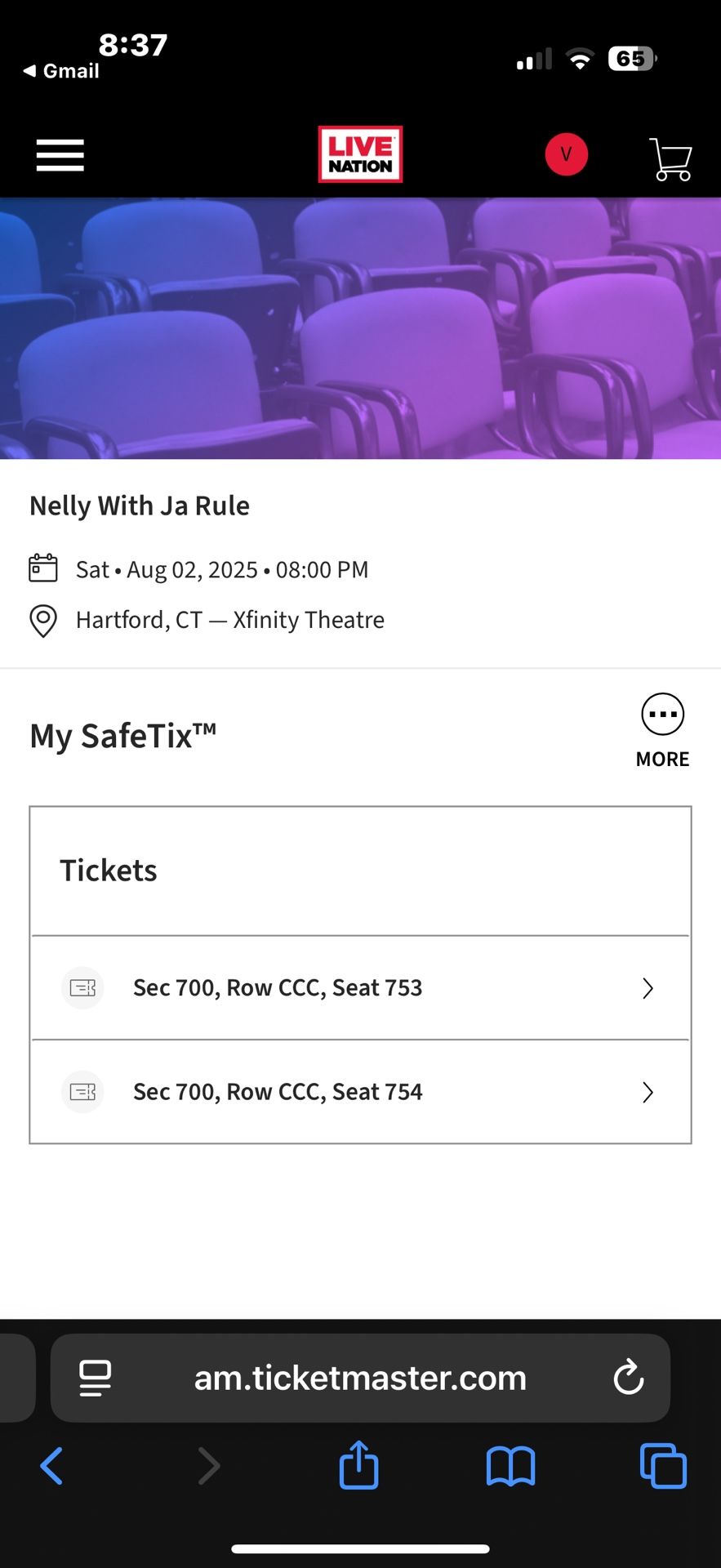Open the website settings reader menu
The width and height of the screenshot is (721, 1568).
pyautogui.click(x=94, y=1377)
